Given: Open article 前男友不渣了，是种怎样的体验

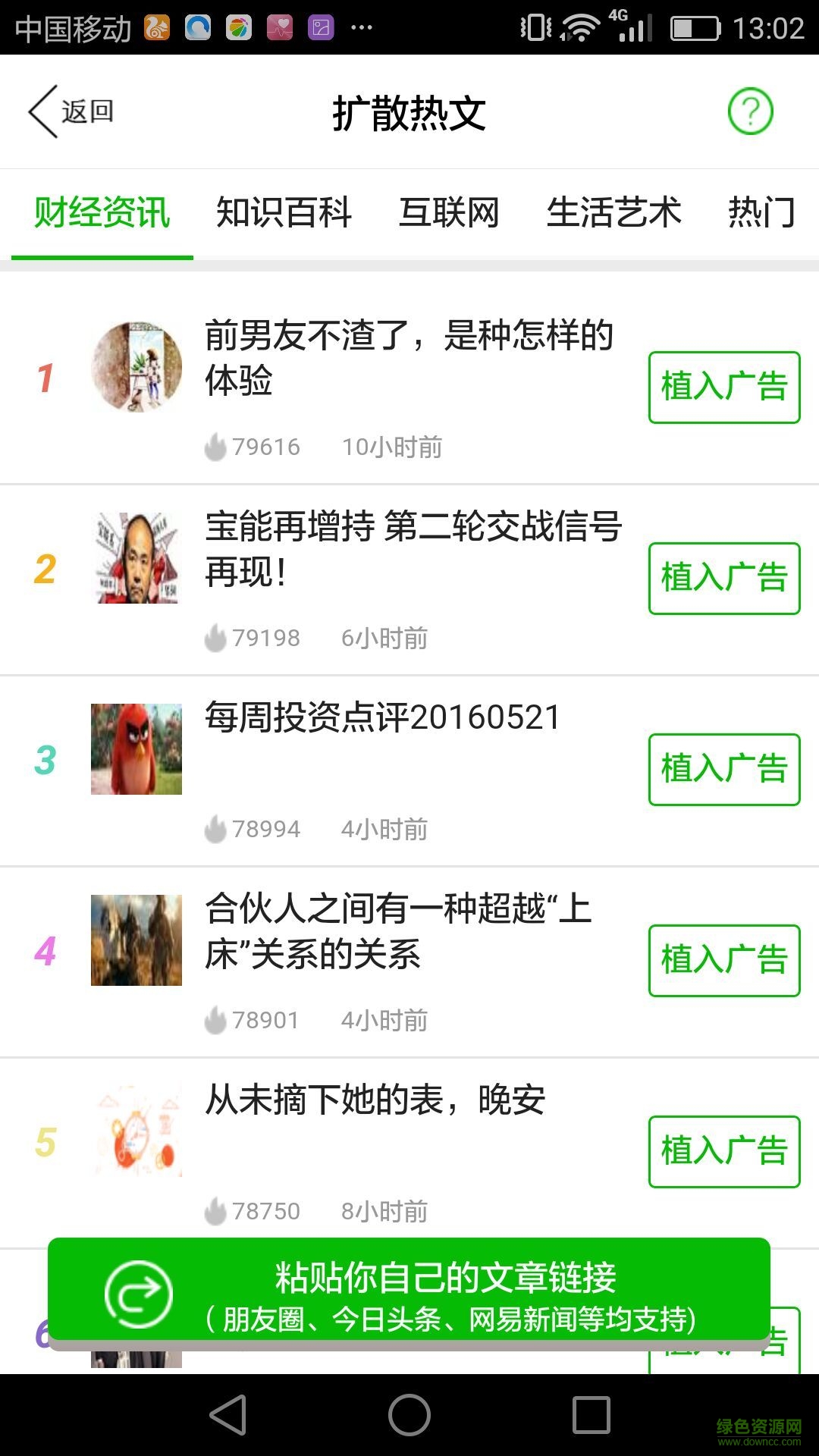Looking at the screenshot, I should point(409,356).
